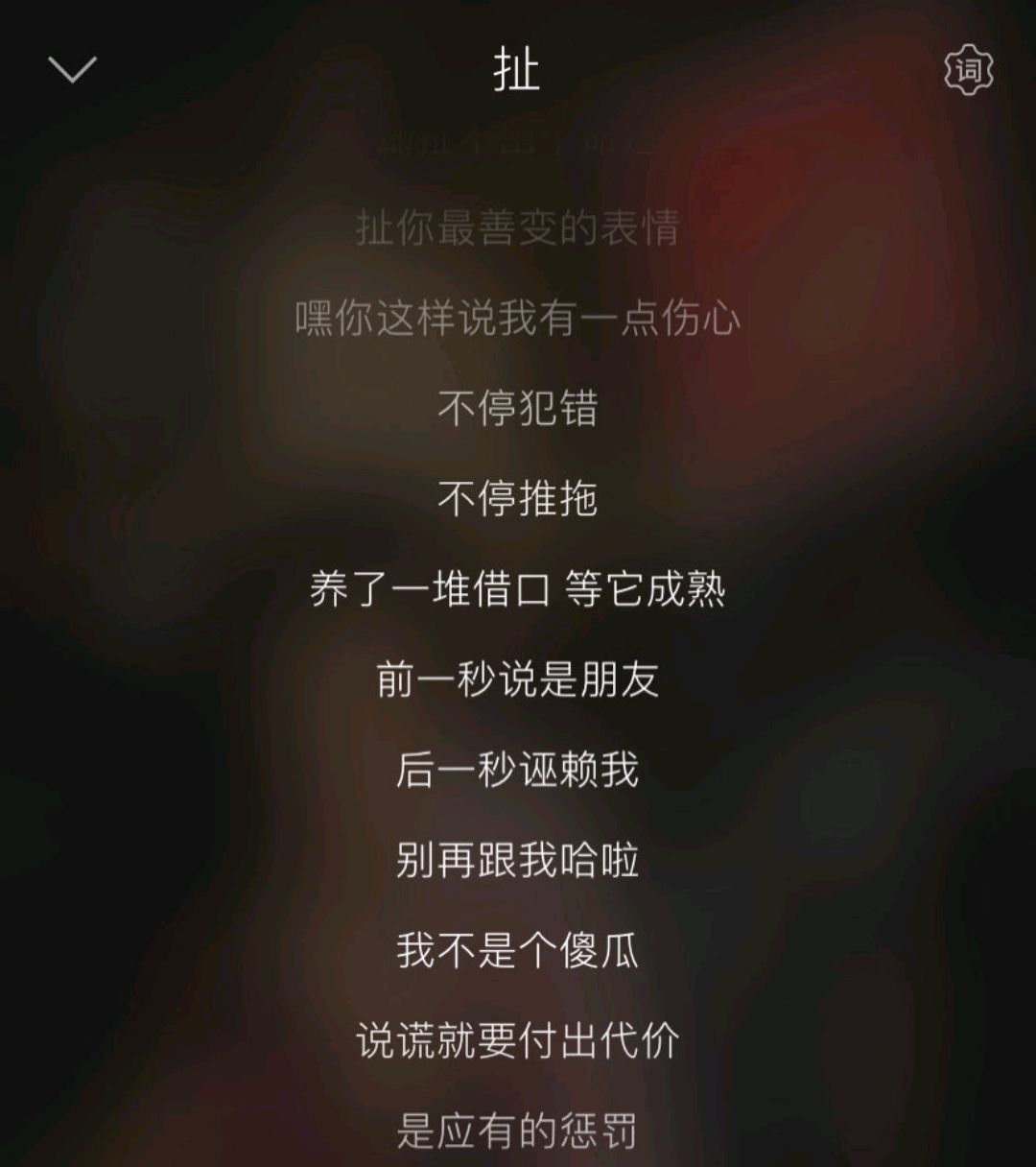Seek to 前一秒说是朋友

518,679
